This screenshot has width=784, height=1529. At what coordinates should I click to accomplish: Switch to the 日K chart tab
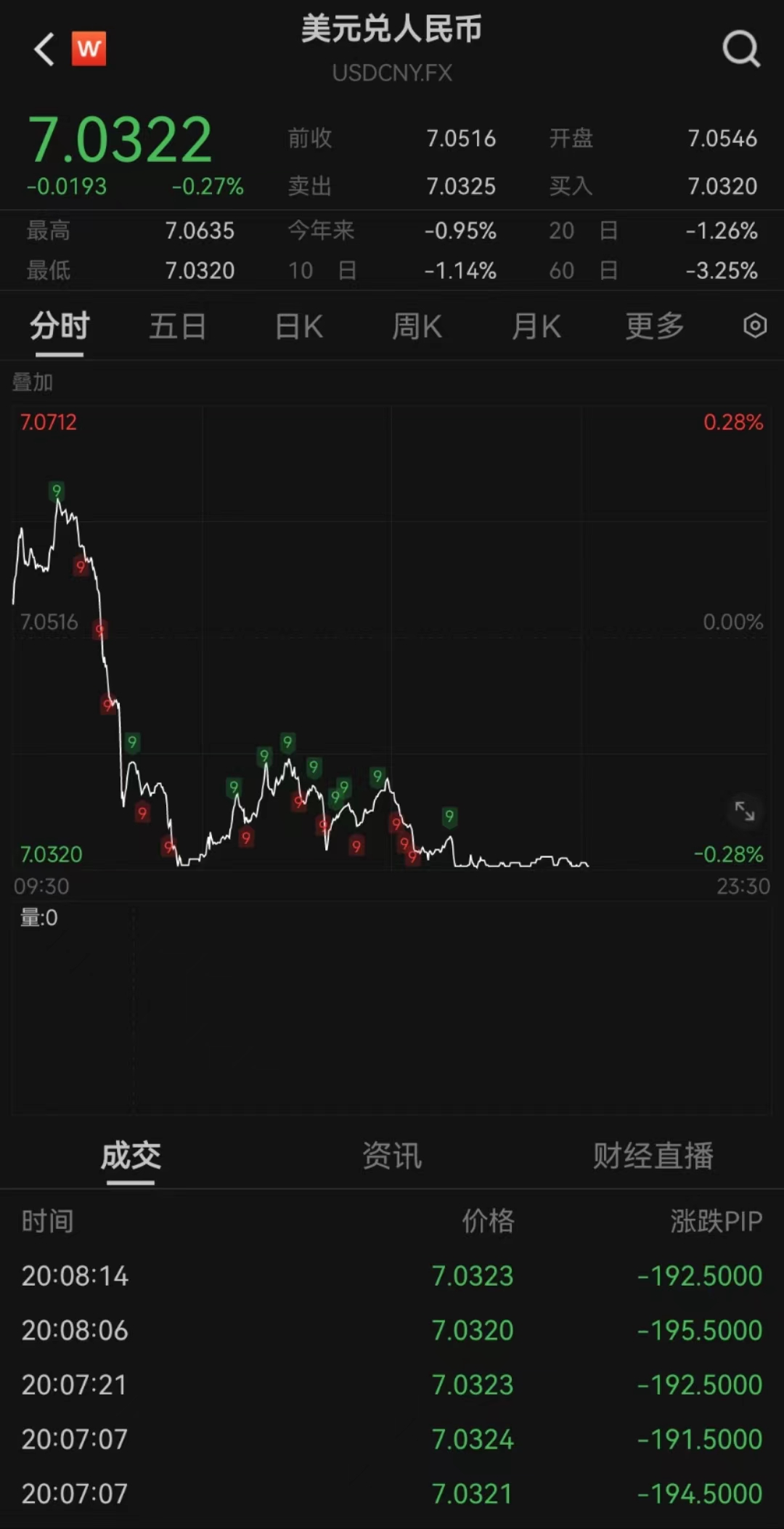coord(298,327)
